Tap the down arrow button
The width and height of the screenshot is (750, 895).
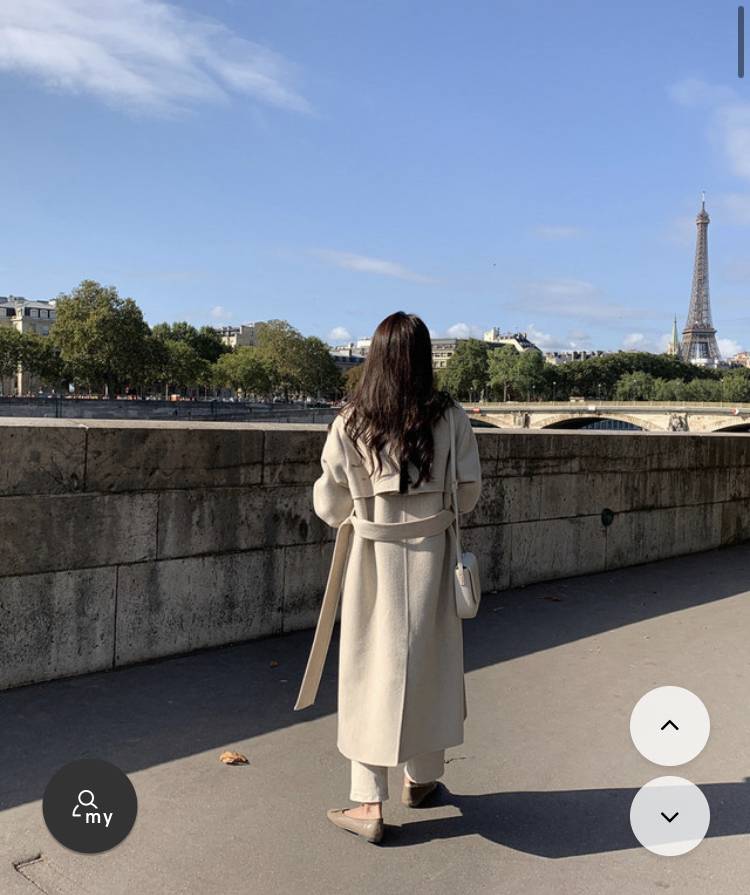(669, 816)
